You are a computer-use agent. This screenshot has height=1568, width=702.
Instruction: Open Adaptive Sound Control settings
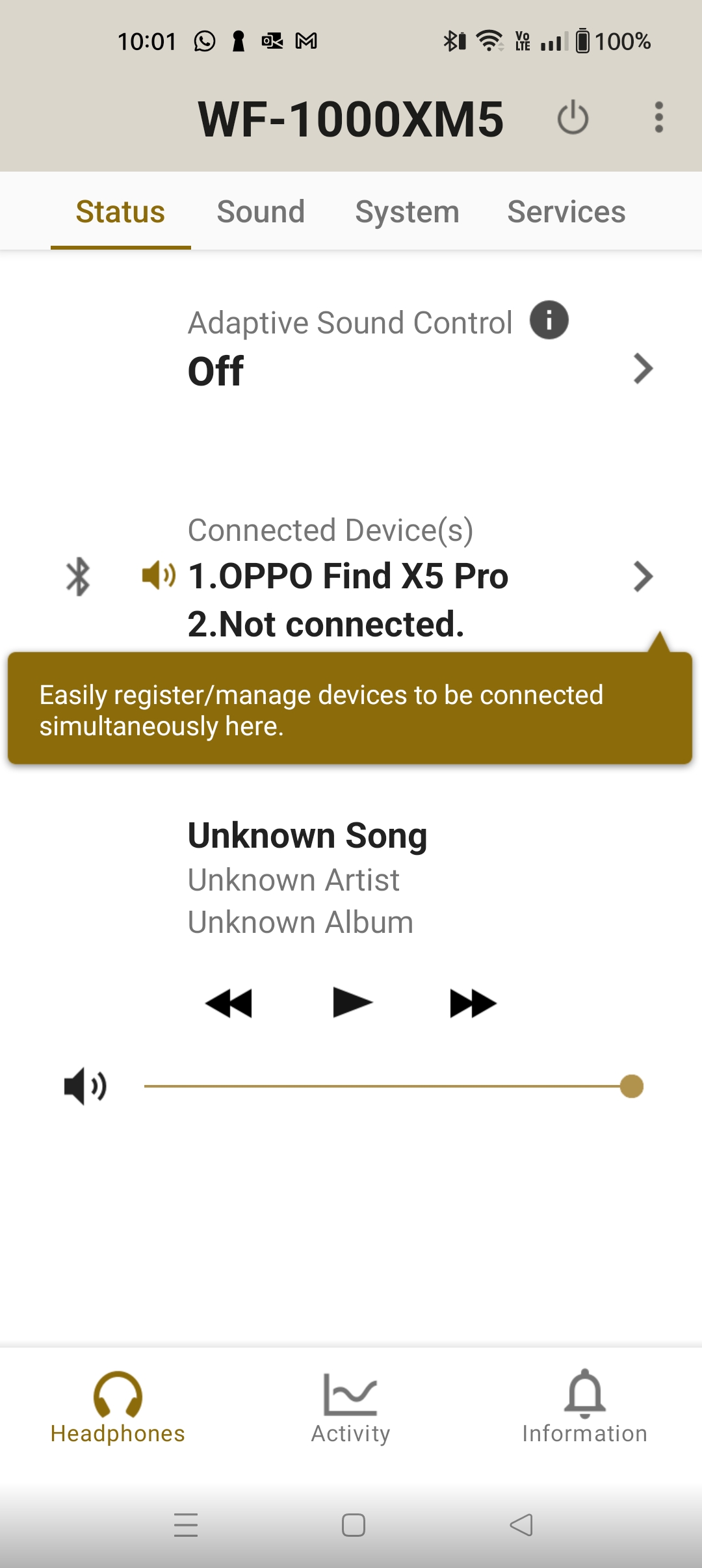pos(642,369)
